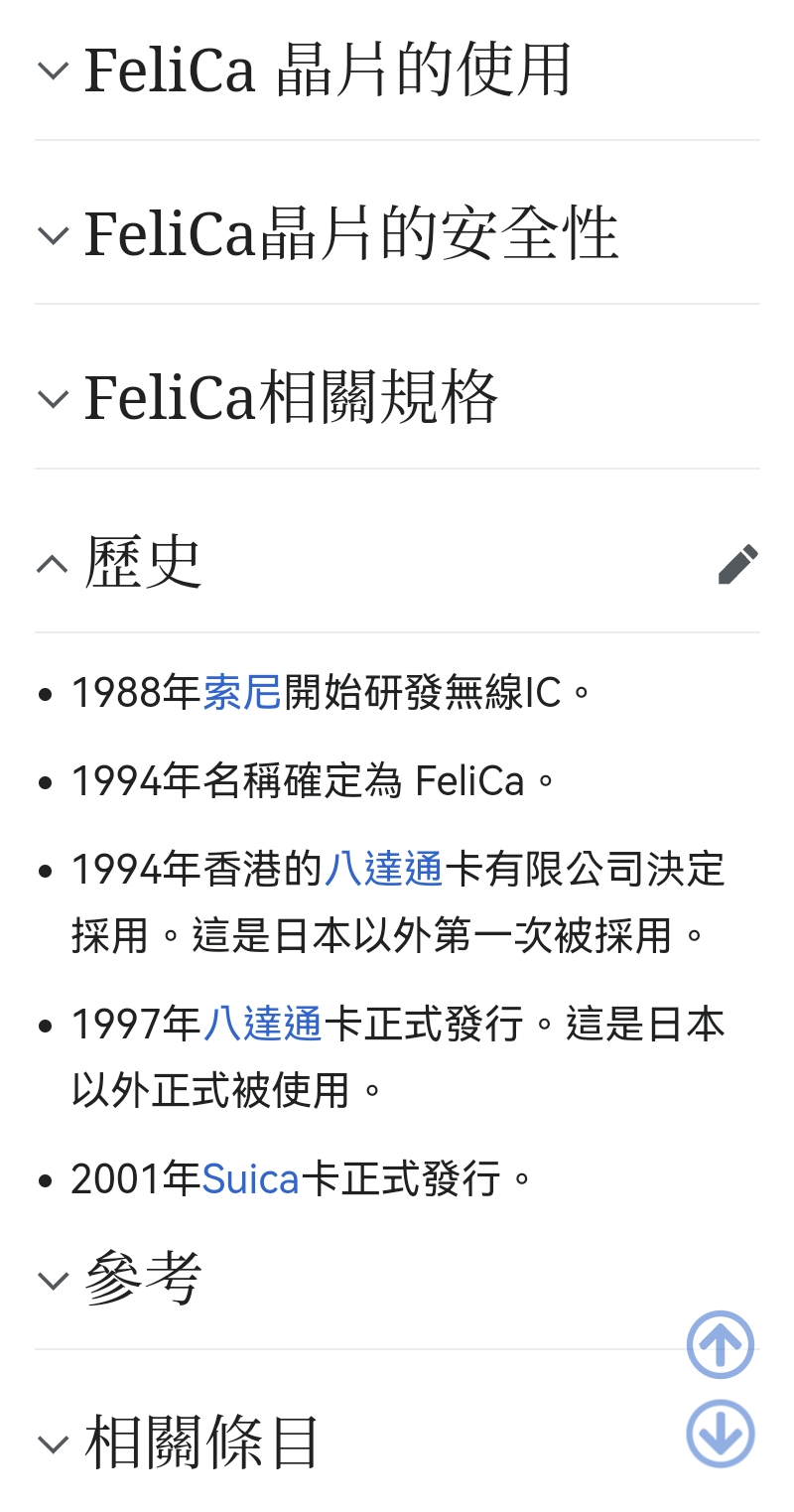This screenshot has width=794, height=1512.
Task: Open the Suica link
Action: click(250, 1179)
